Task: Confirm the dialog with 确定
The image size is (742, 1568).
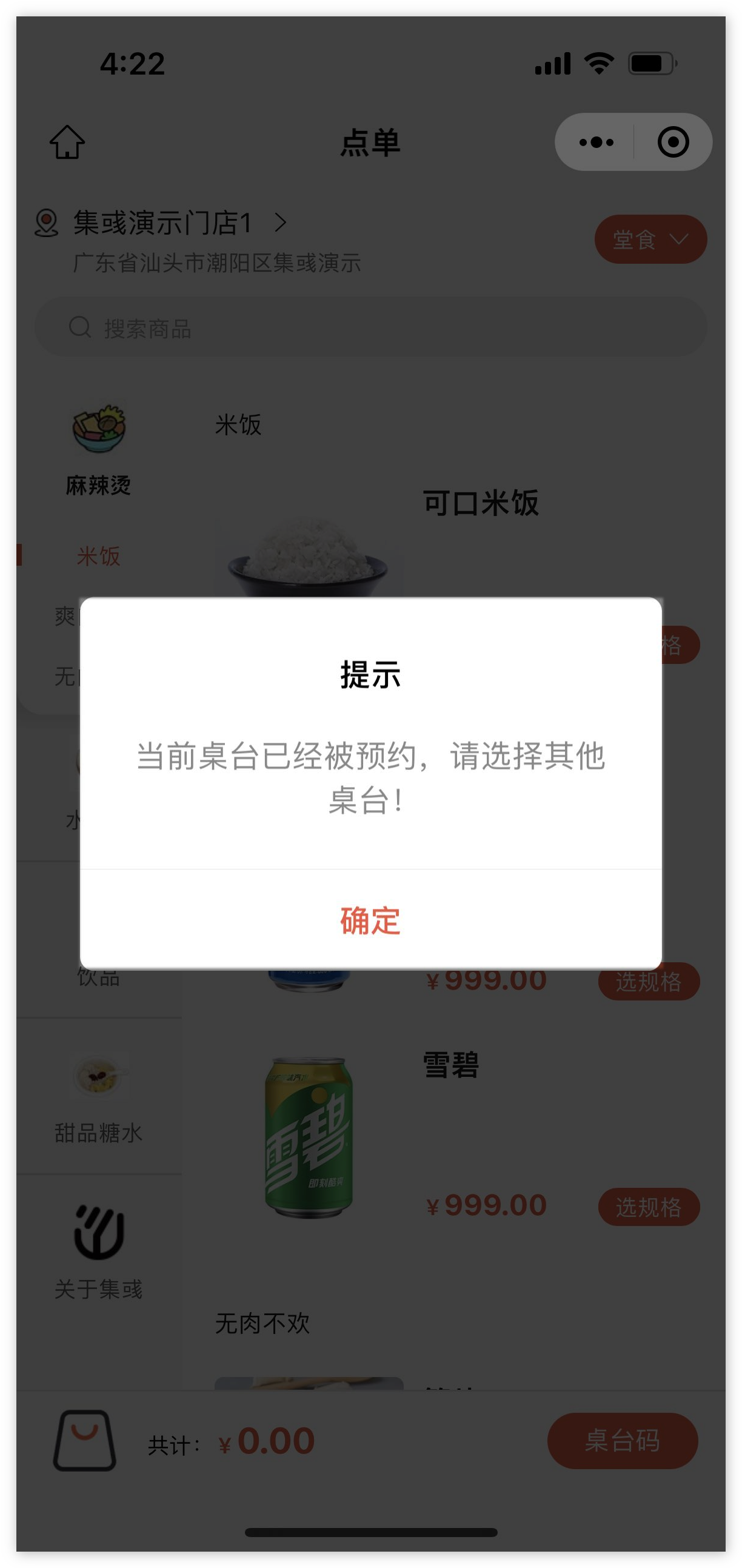Action: 370,920
